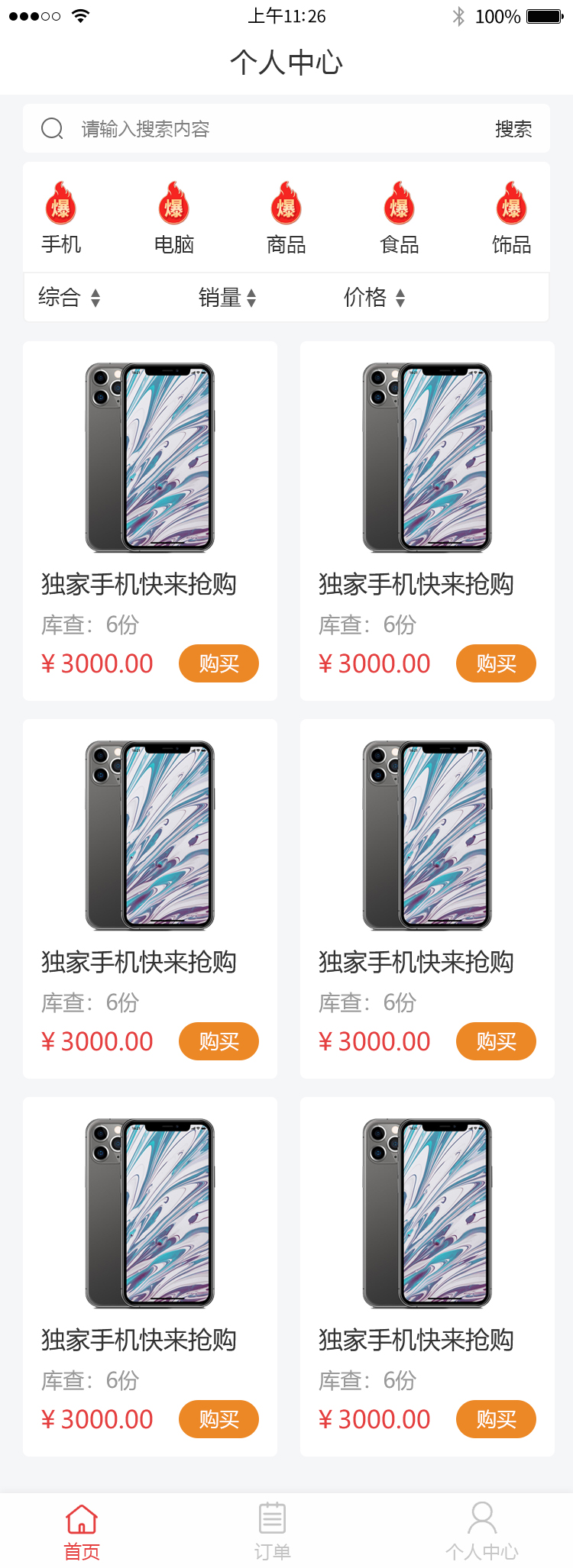Open the 手机 category
The image size is (573, 1568).
61,219
